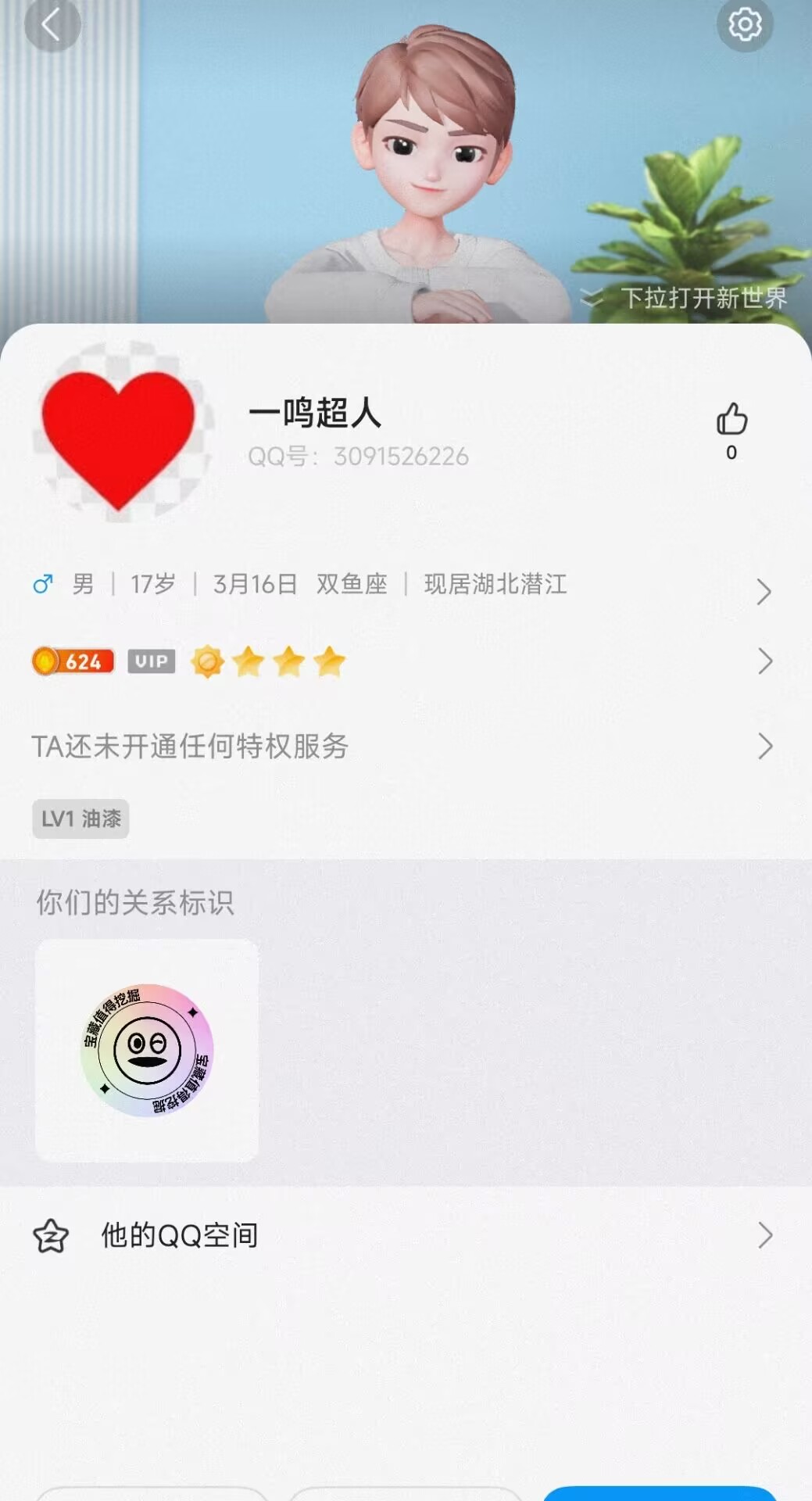
Task: Open the TA还未开通任何特权服务 row
Action: tap(399, 747)
